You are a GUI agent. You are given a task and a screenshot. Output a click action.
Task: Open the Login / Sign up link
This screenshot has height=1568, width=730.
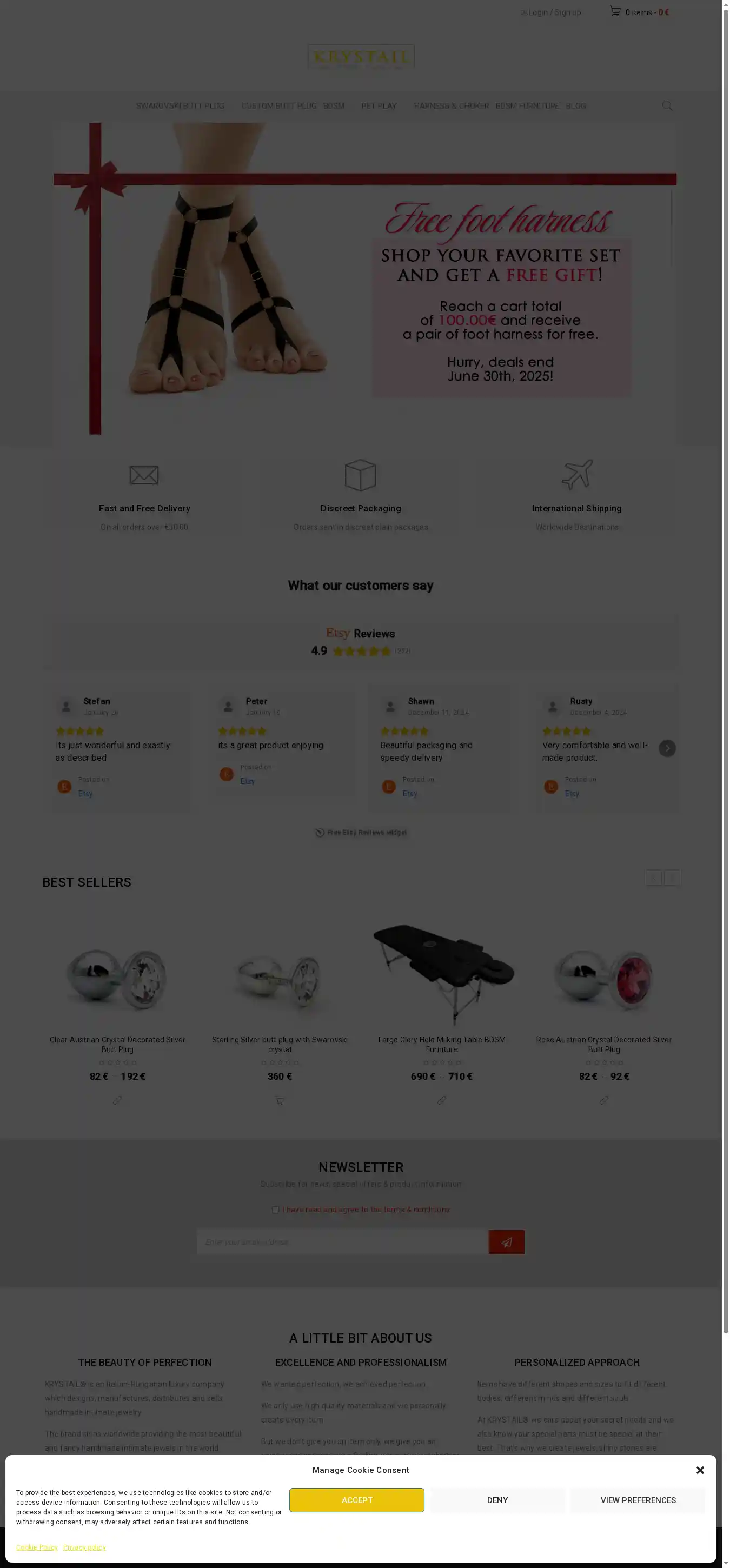pyautogui.click(x=551, y=12)
